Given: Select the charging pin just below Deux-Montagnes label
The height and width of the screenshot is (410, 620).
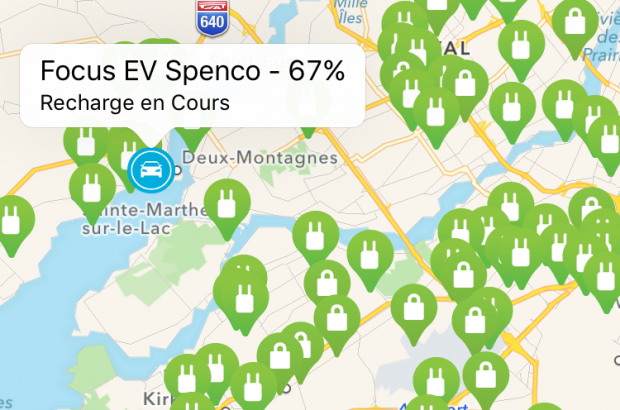Looking at the screenshot, I should click(227, 201).
